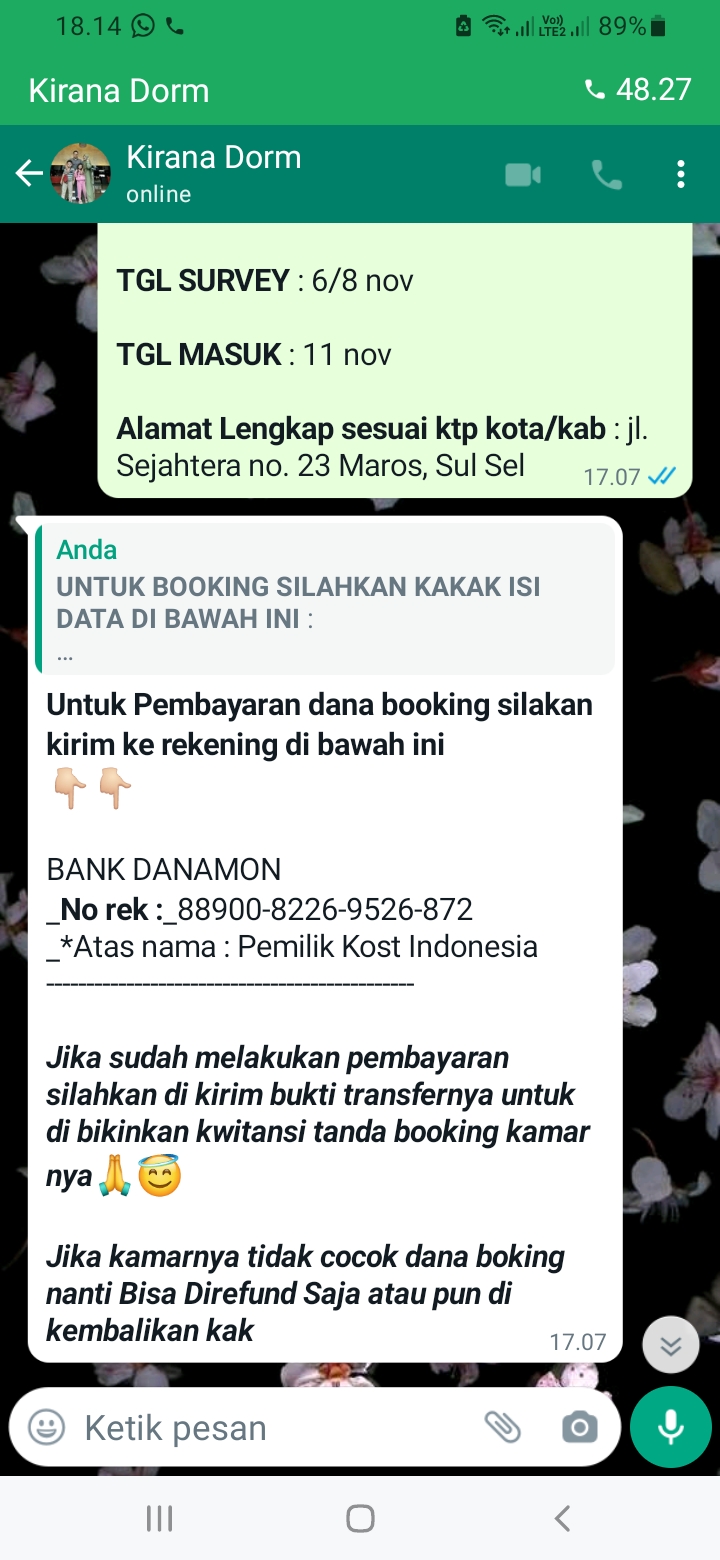Start a video call with Kirana Dorm

[x=522, y=175]
